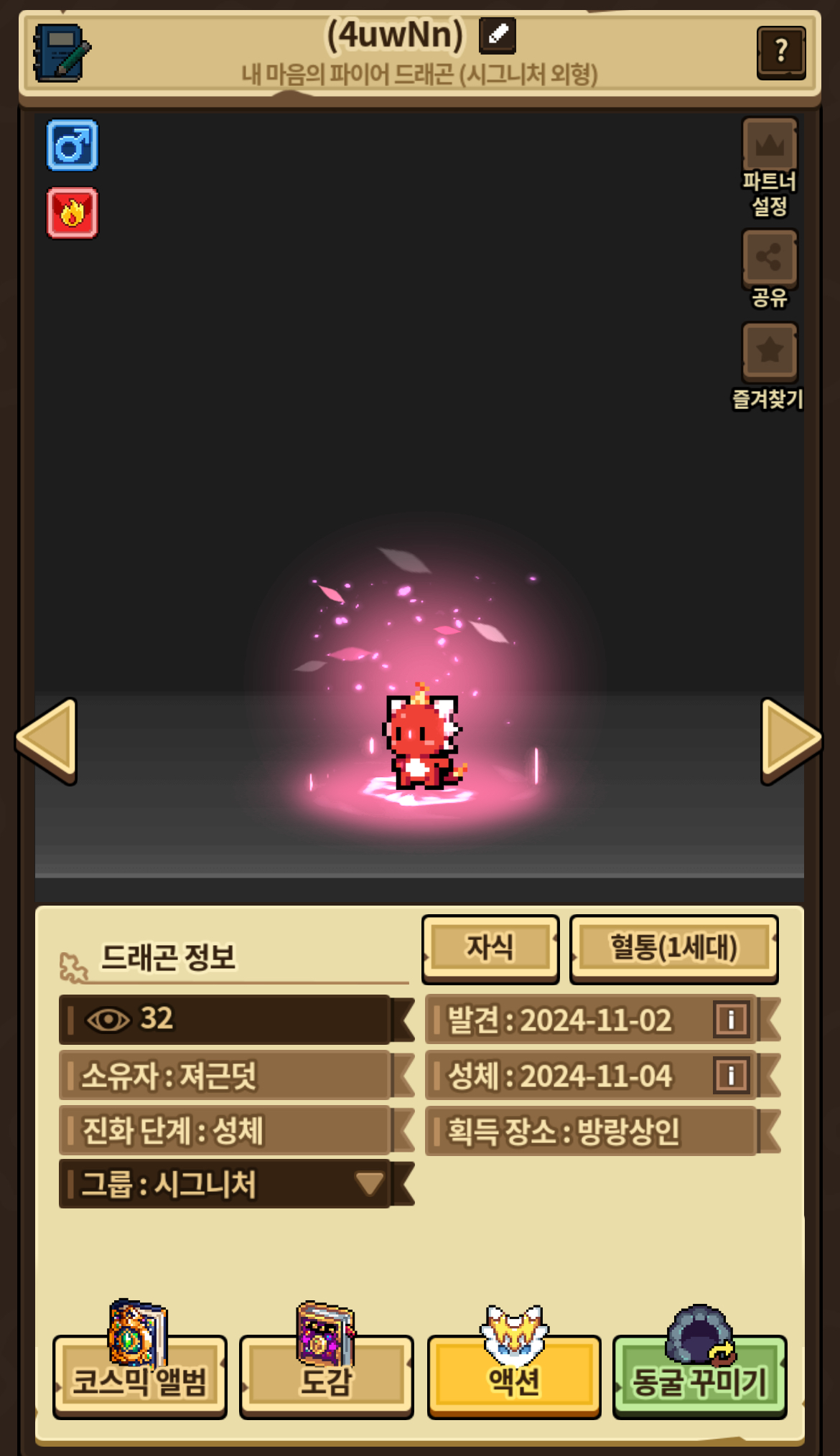Edit the dragon name with pencil icon
The height and width of the screenshot is (1456, 840).
click(498, 36)
